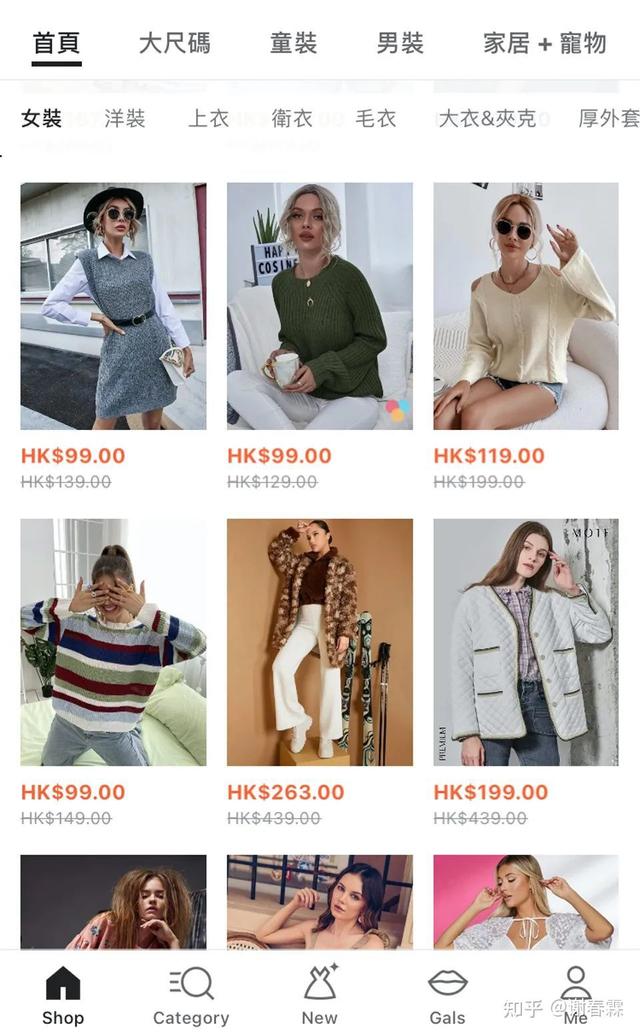Go to the Gals tab
Screen dimensions: 640x1034
click(x=447, y=993)
